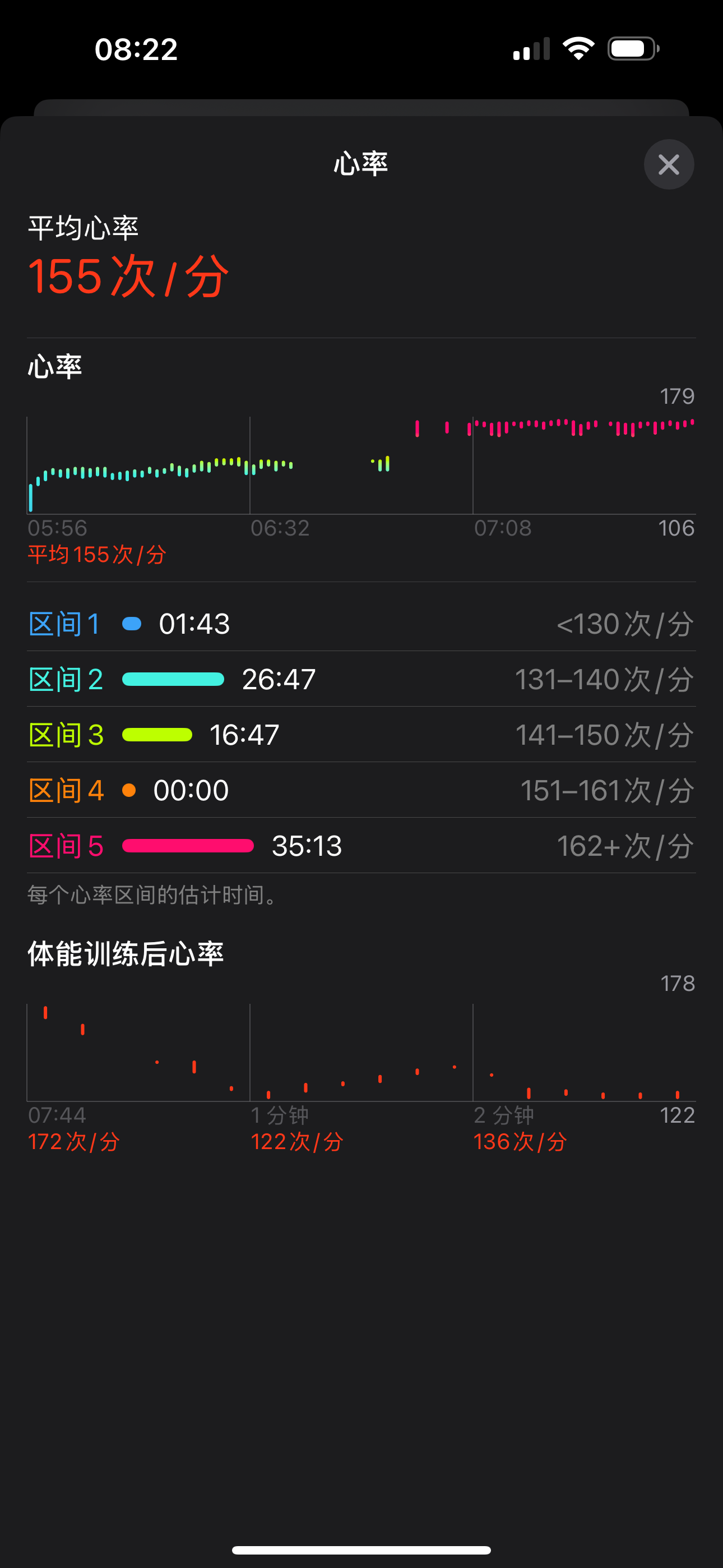Close the 心率 heart rate sheet
This screenshot has width=723, height=1568.
(668, 164)
